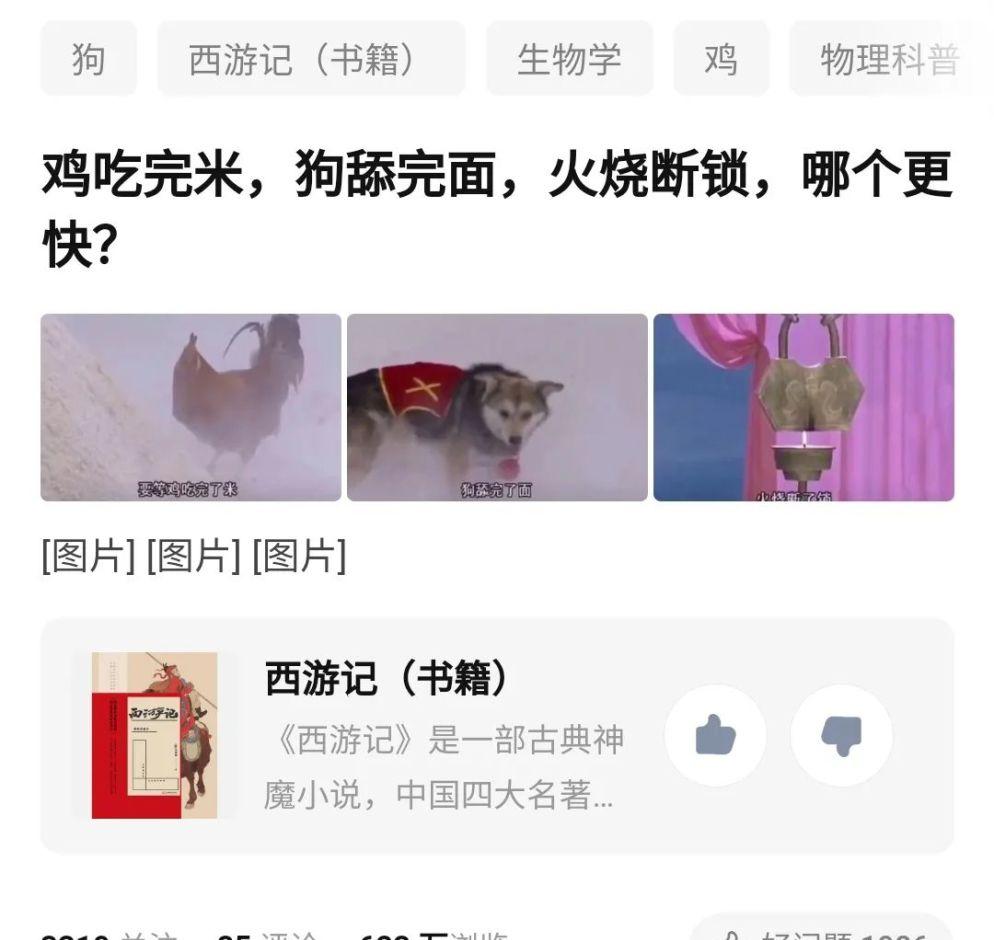Give the book card a thumbs up
The height and width of the screenshot is (940, 994).
tap(715, 737)
